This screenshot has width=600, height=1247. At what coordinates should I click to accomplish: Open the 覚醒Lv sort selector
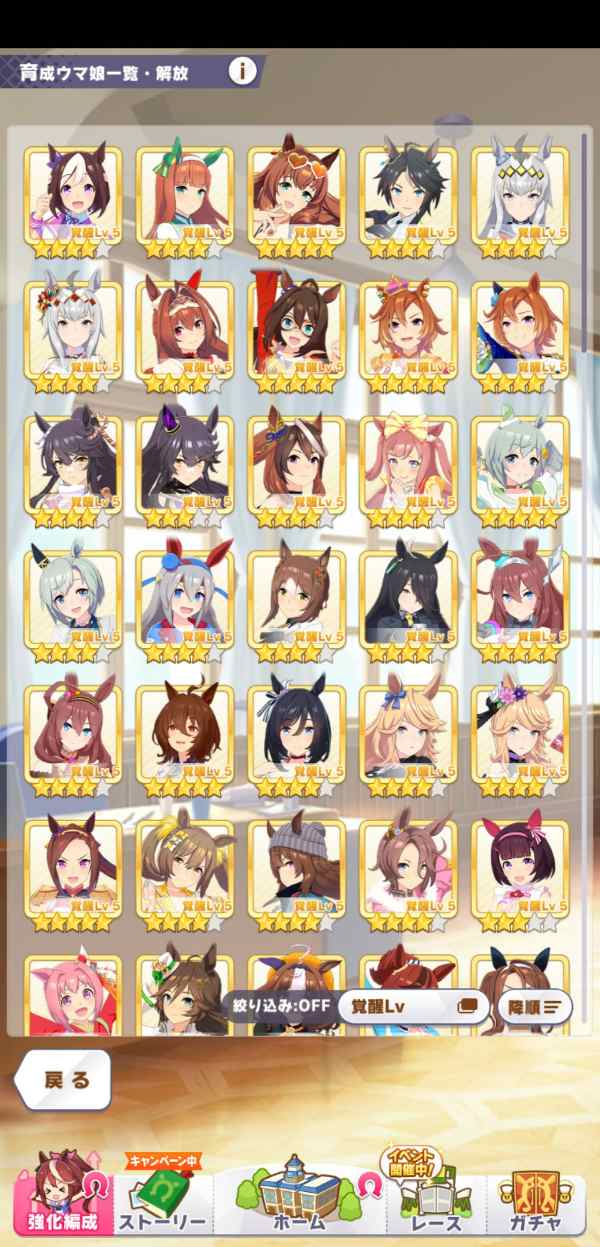click(412, 1006)
